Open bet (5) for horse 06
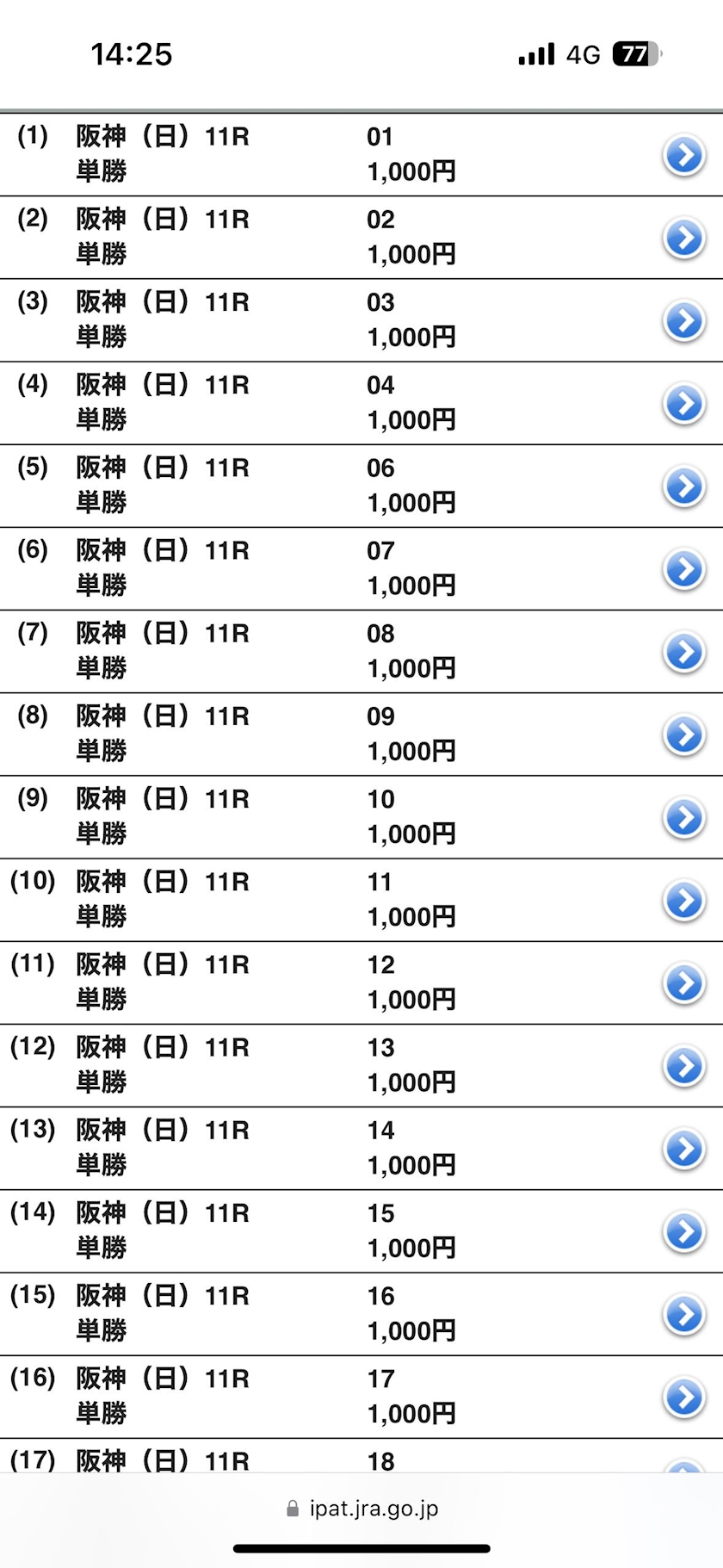 [x=361, y=486]
